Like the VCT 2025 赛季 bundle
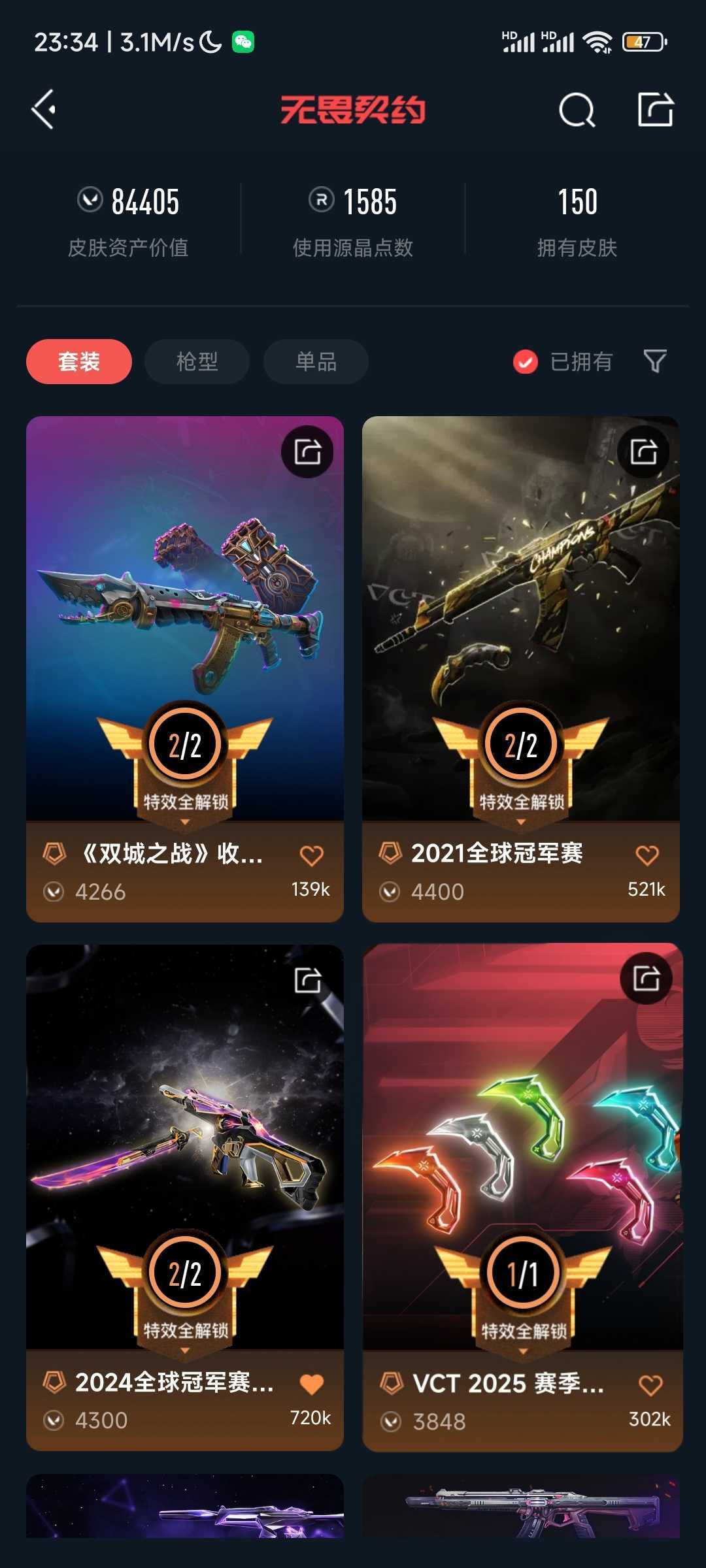This screenshot has width=706, height=1568. (650, 1384)
